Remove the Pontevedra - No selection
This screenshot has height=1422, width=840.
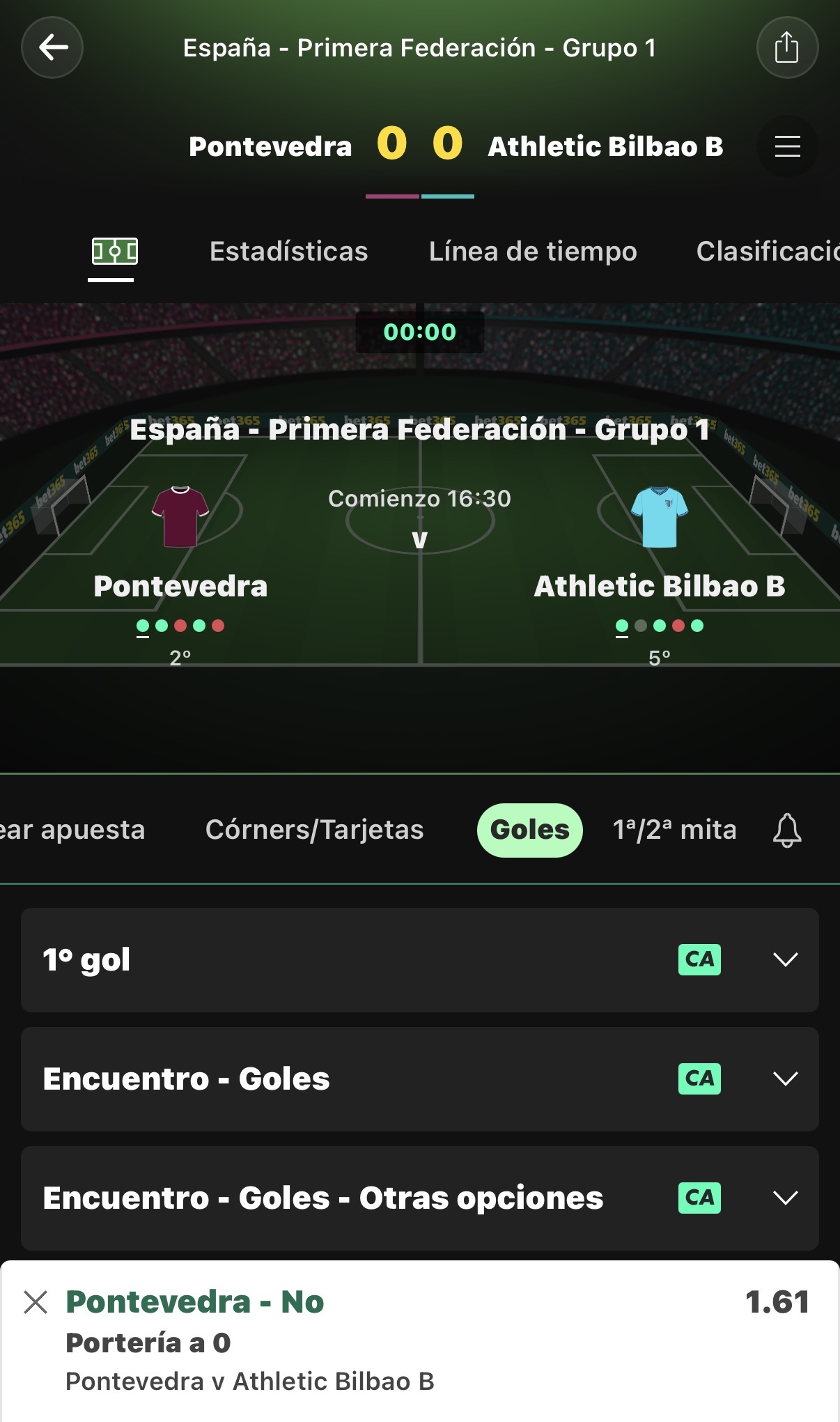tap(36, 1301)
